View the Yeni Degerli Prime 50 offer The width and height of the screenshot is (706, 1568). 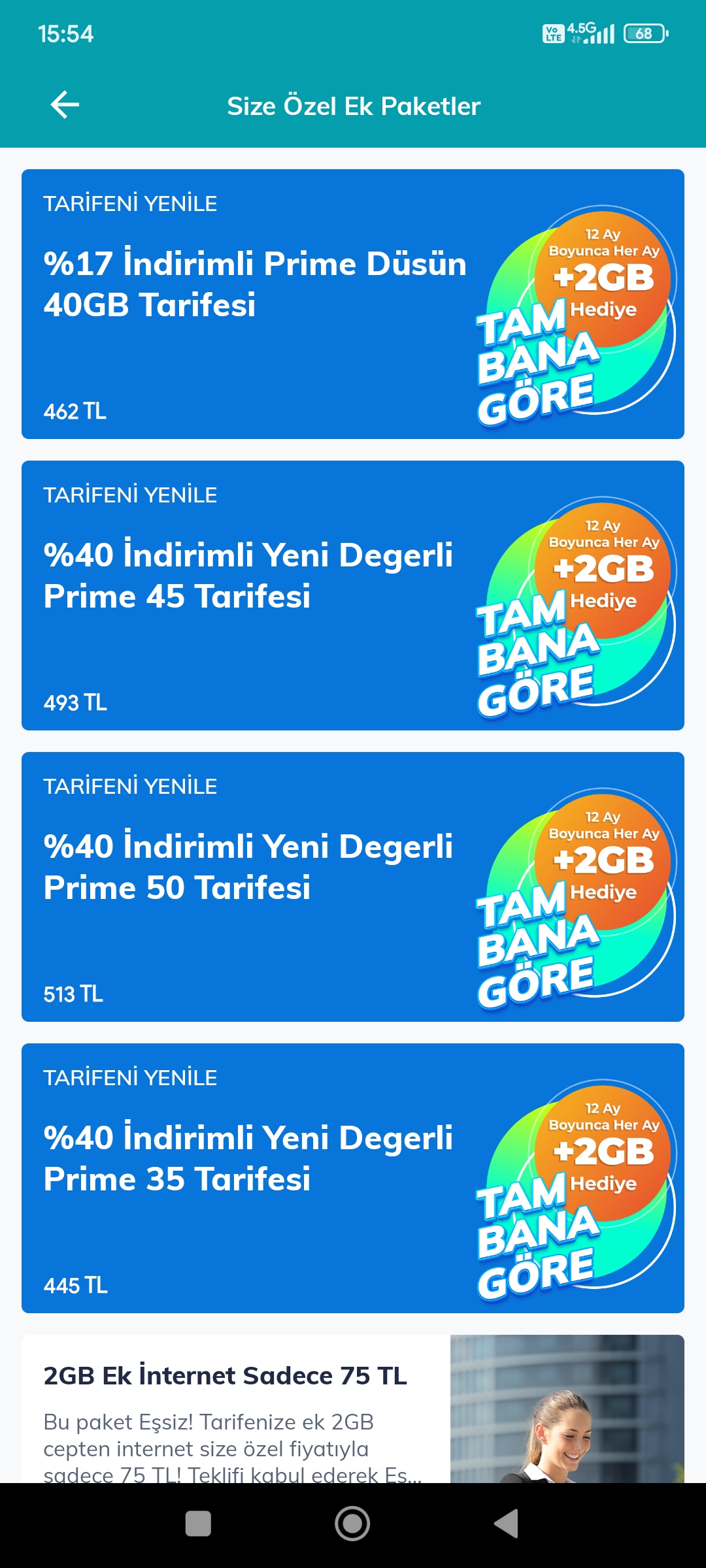click(353, 887)
